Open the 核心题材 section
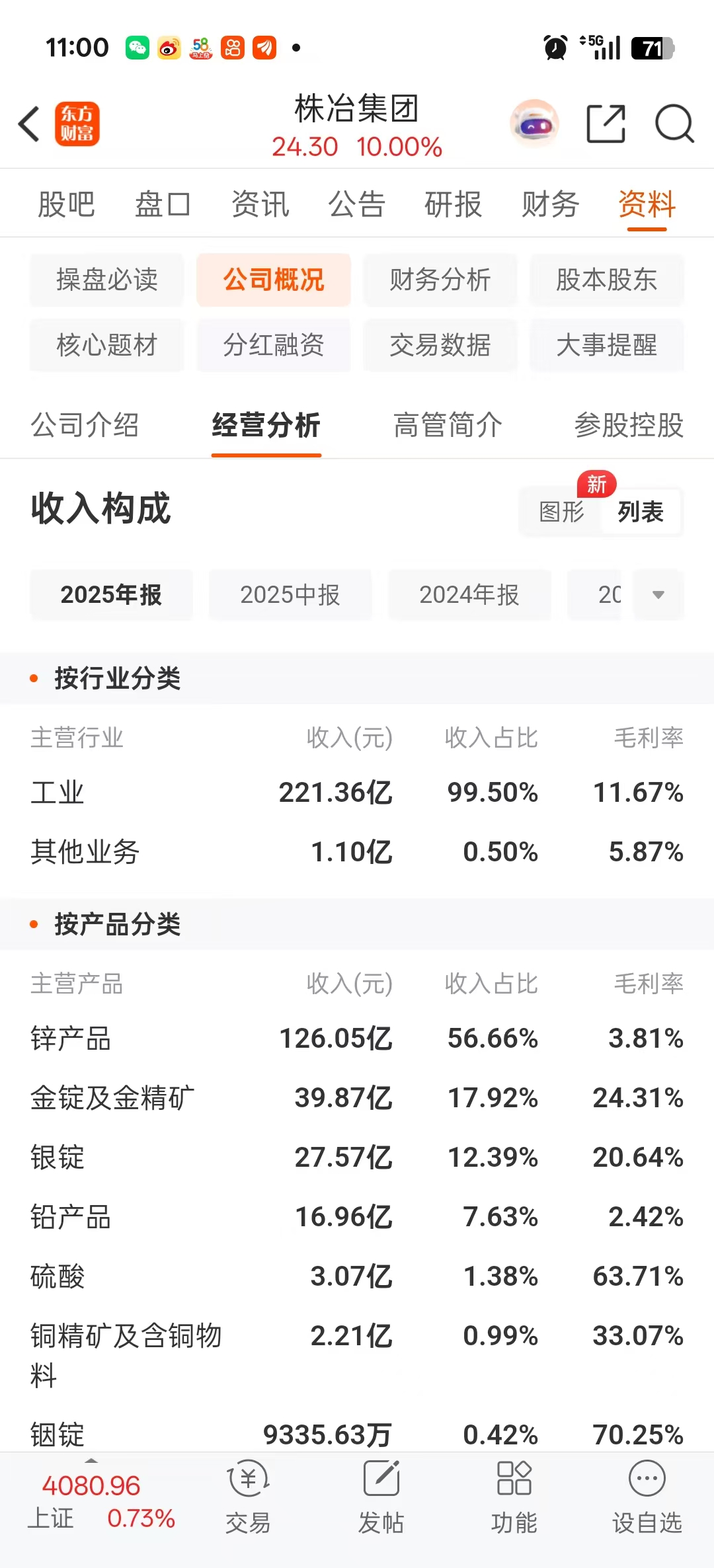The width and height of the screenshot is (714, 1568). pos(107,345)
